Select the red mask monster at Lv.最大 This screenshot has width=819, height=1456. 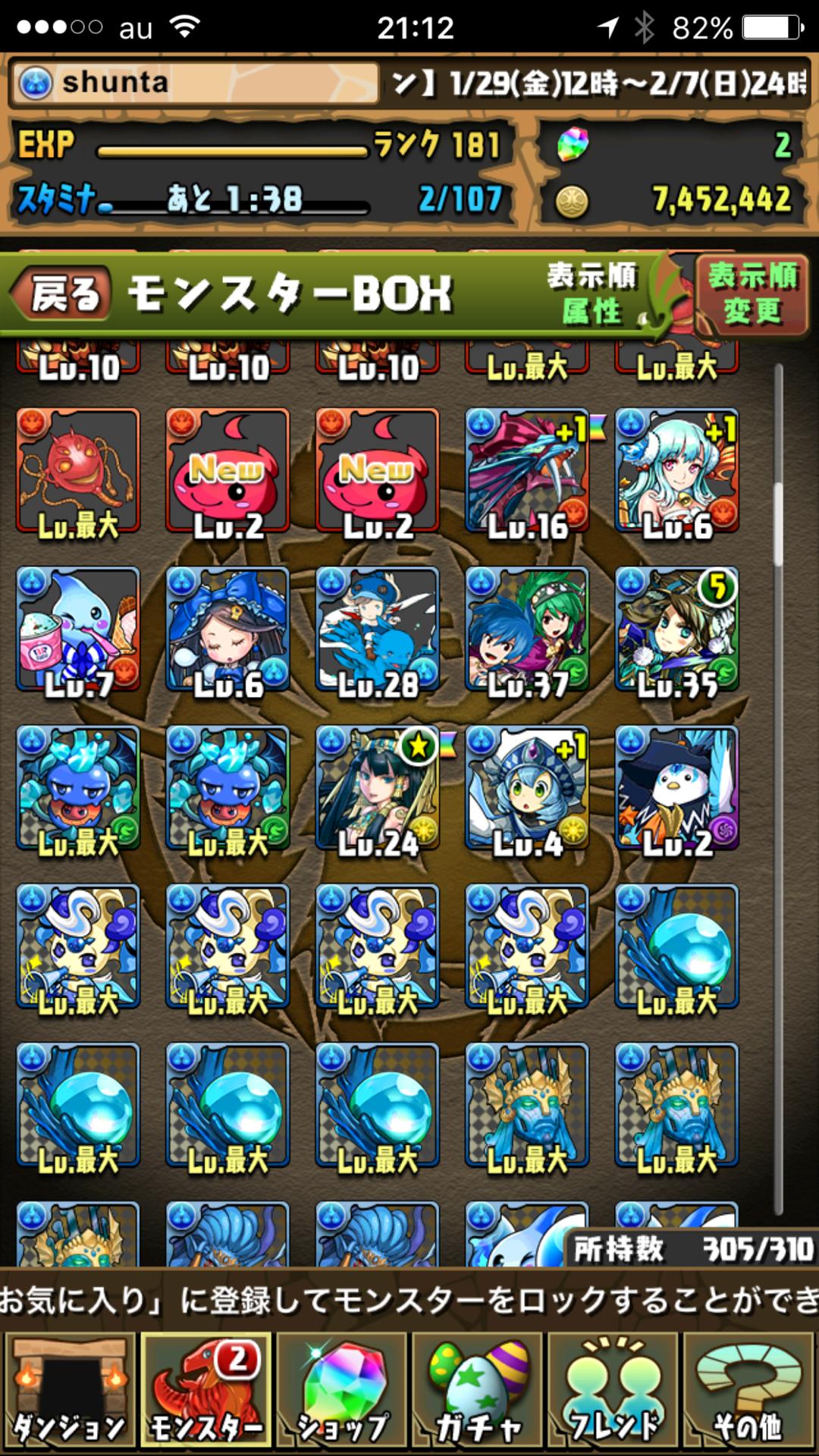coord(78,470)
